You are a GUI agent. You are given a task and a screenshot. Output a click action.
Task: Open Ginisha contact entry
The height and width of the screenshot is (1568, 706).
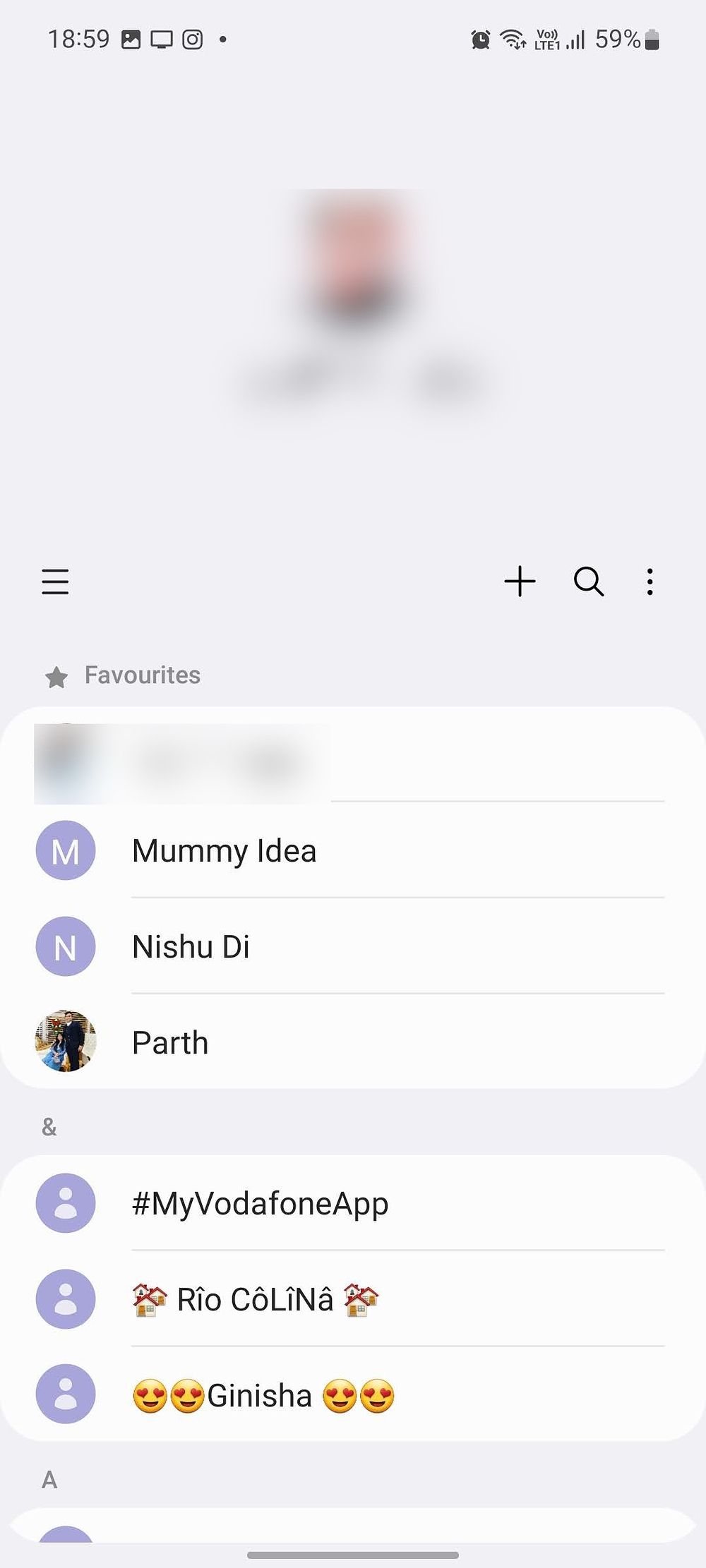pyautogui.click(x=263, y=1395)
